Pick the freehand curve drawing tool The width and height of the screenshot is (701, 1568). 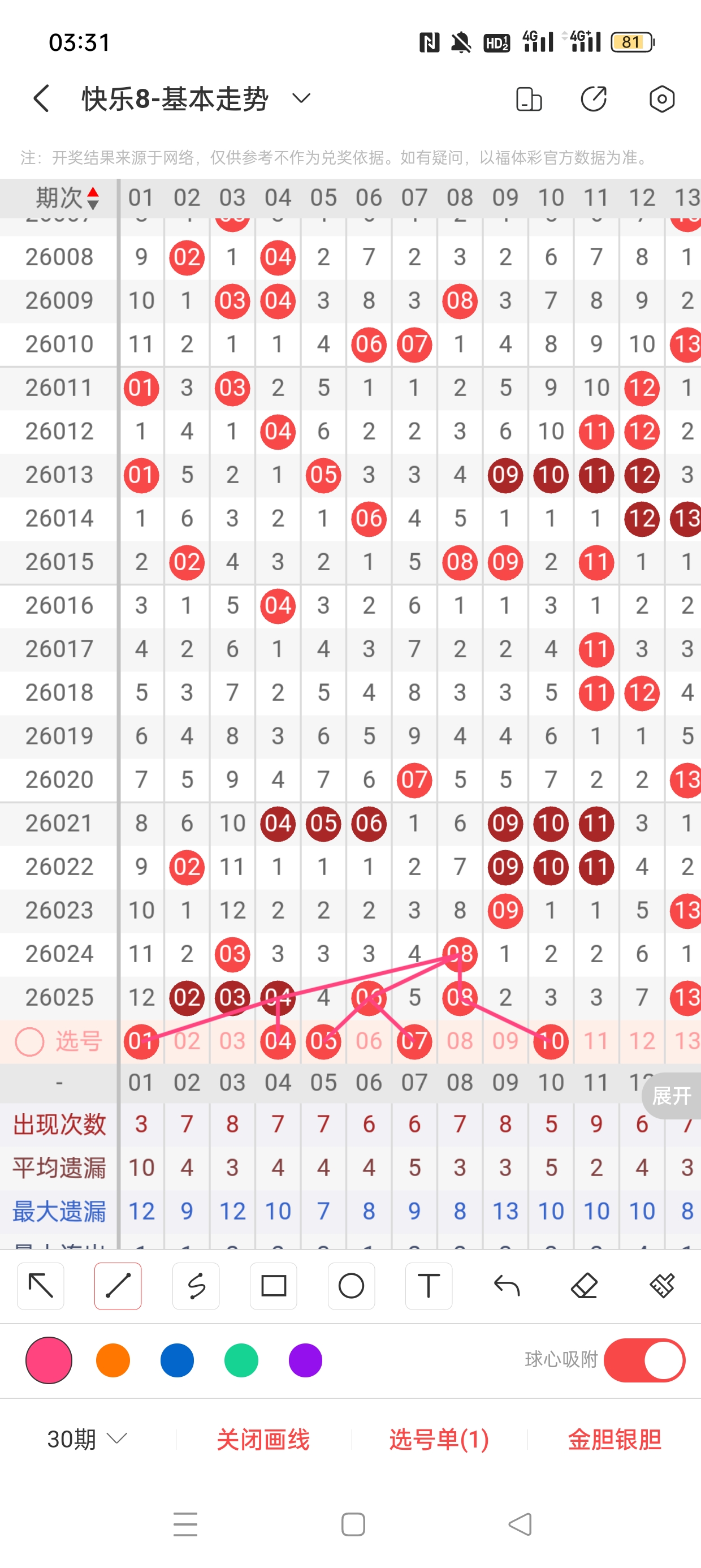(196, 1286)
